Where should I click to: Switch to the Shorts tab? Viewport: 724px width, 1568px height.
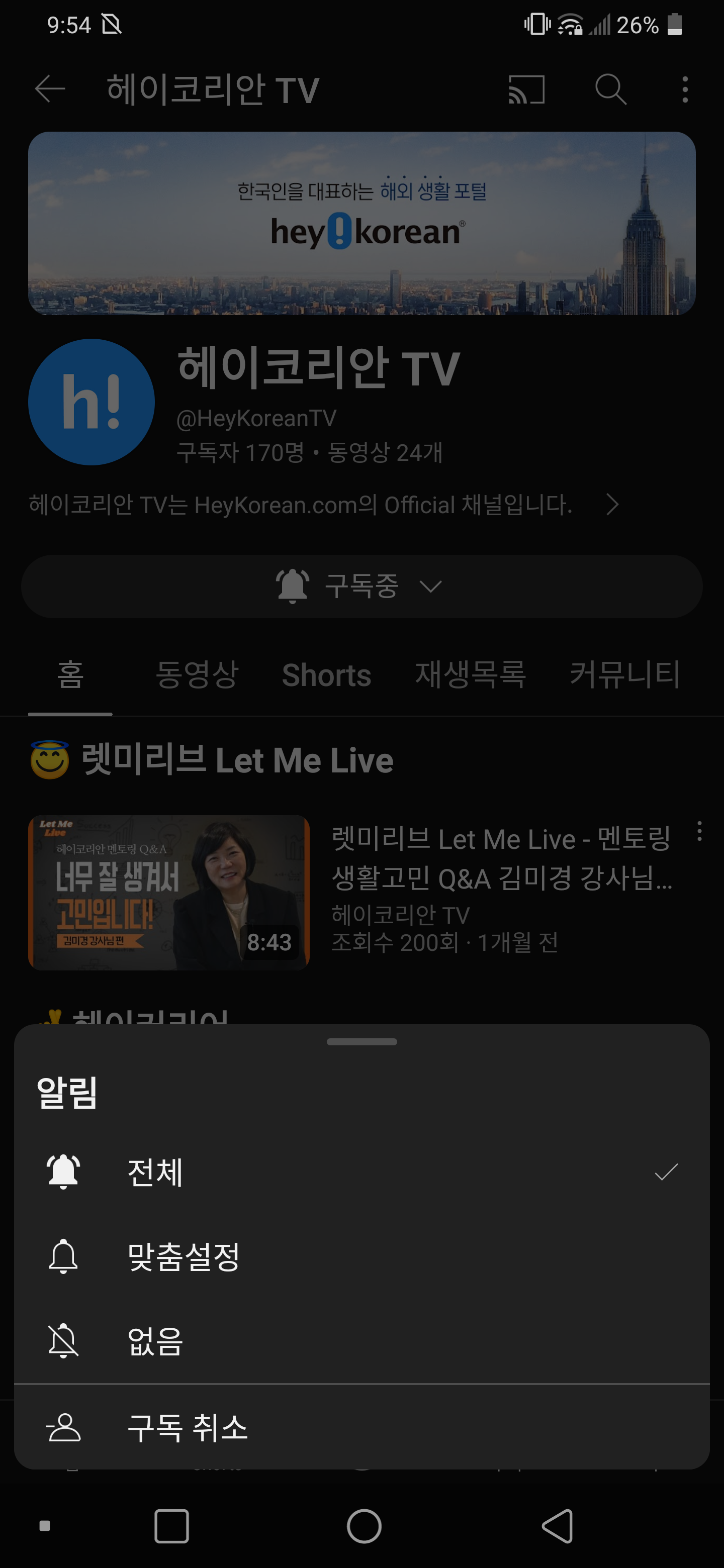[x=325, y=675]
